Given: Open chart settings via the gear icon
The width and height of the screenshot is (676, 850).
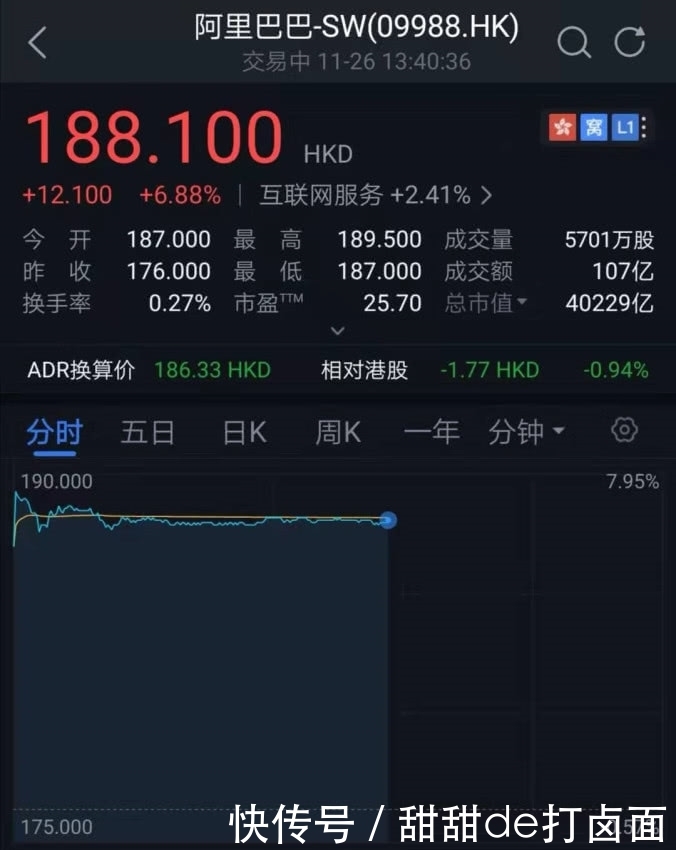Looking at the screenshot, I should pos(625,430).
